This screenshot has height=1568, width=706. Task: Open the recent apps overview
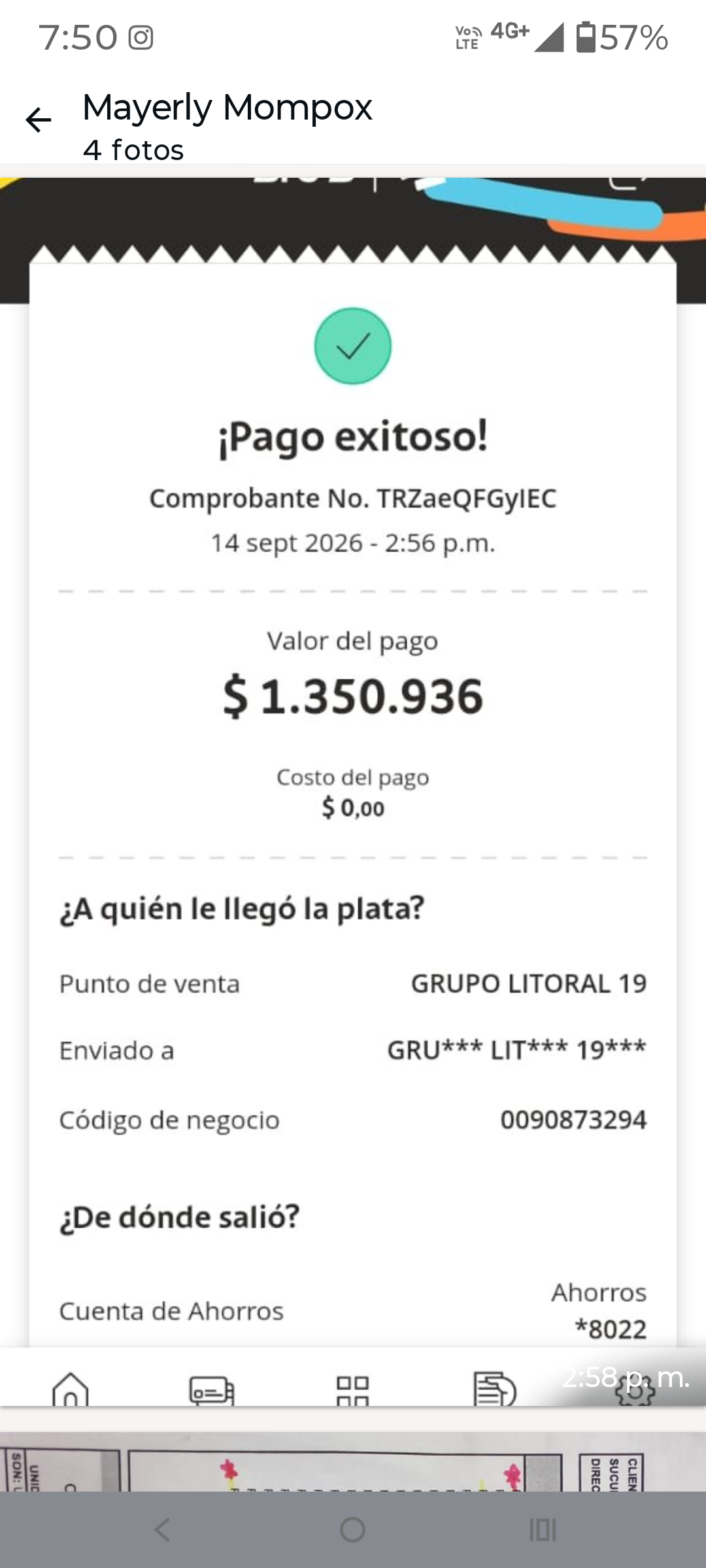[543, 1529]
